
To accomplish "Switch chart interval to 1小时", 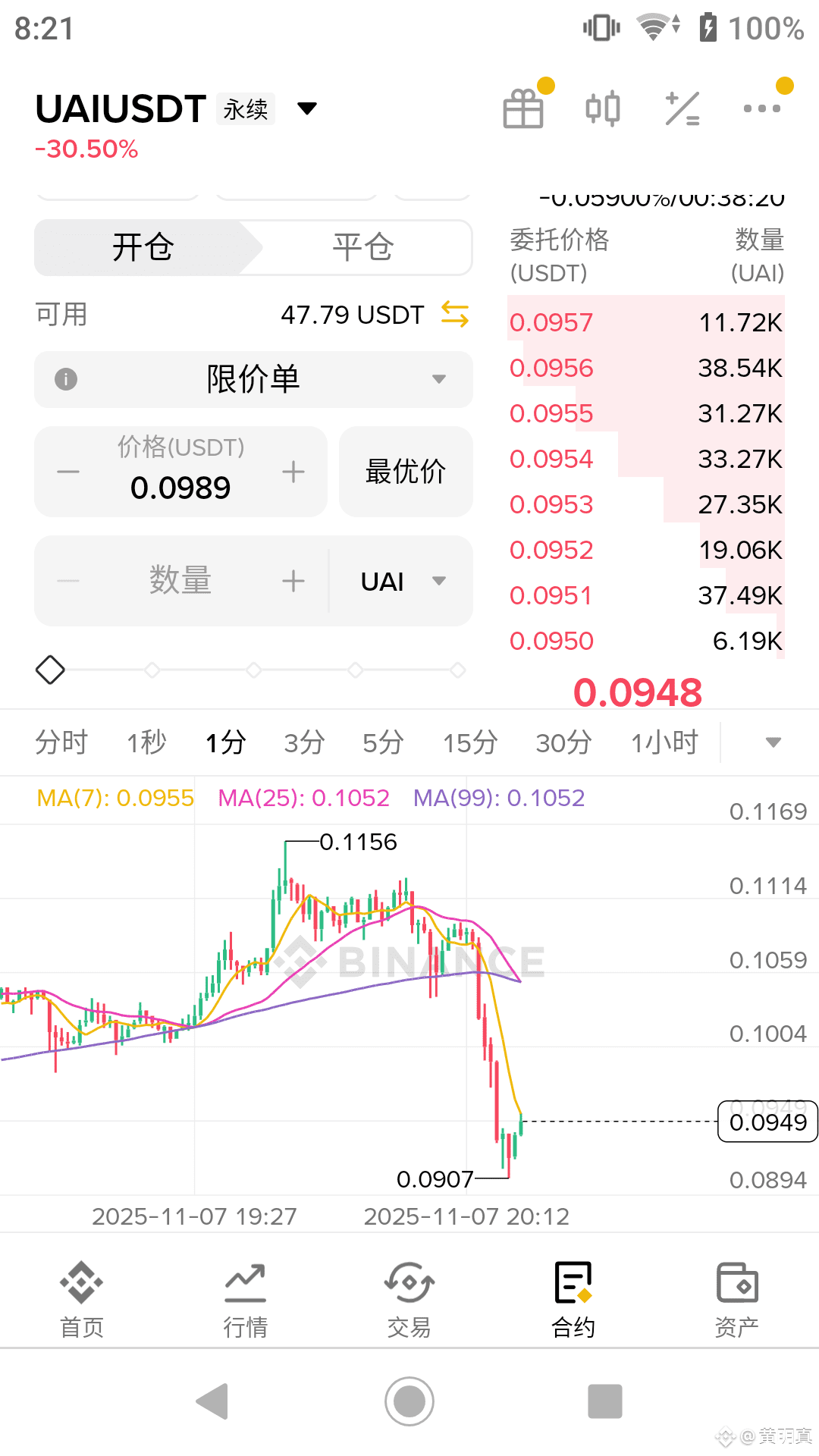I will coord(664,742).
